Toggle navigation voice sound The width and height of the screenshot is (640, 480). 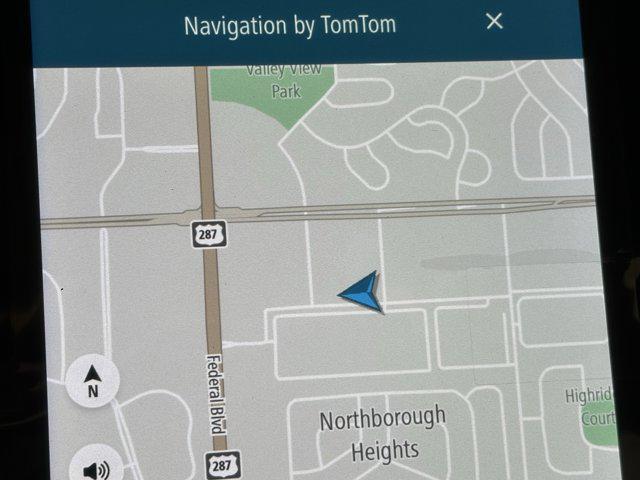pyautogui.click(x=96, y=466)
